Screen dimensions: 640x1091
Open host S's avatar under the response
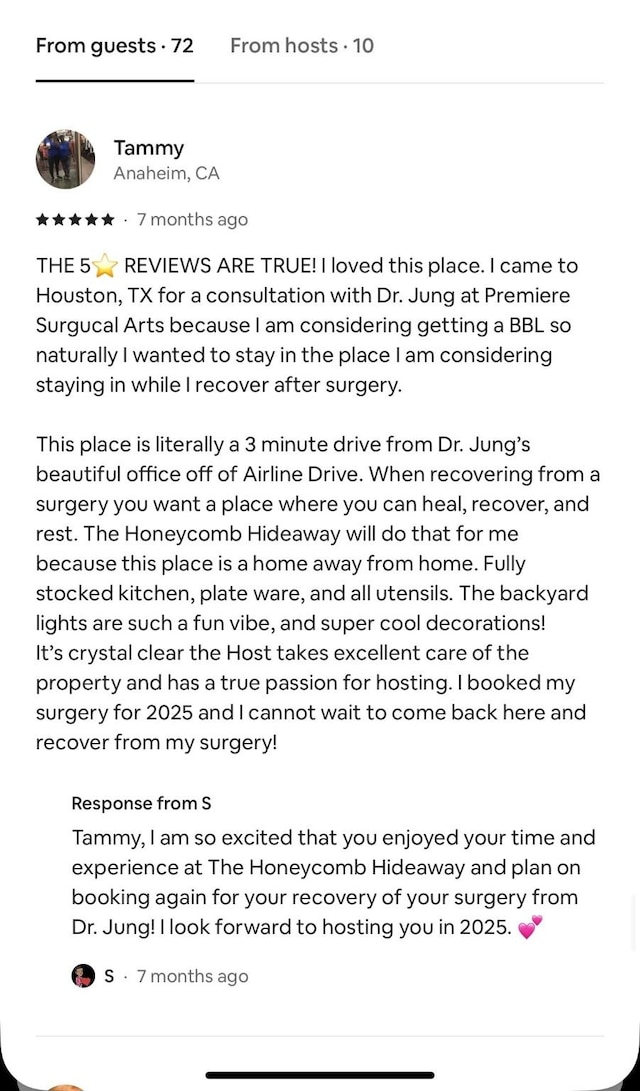coord(83,976)
